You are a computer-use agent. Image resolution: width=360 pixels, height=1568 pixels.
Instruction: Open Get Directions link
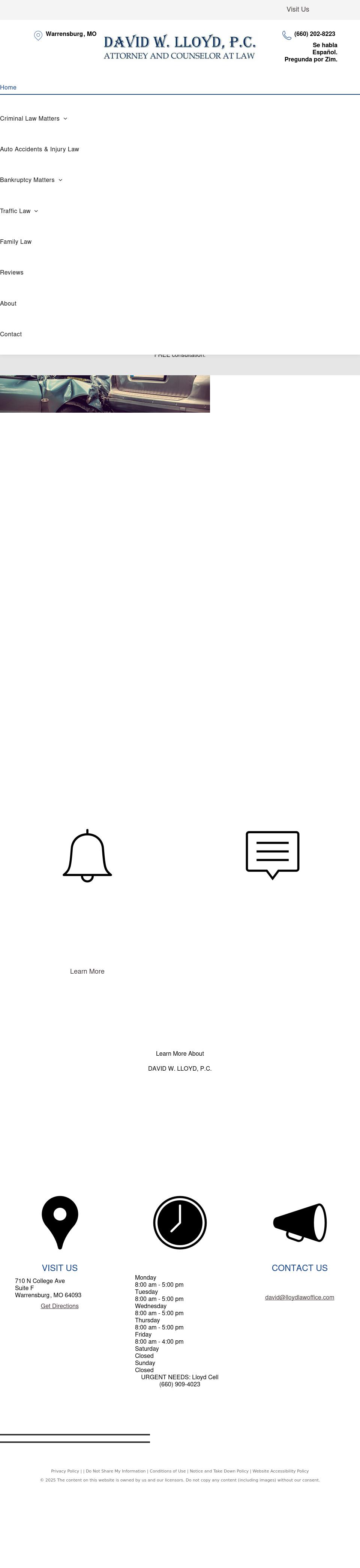pos(60,1306)
